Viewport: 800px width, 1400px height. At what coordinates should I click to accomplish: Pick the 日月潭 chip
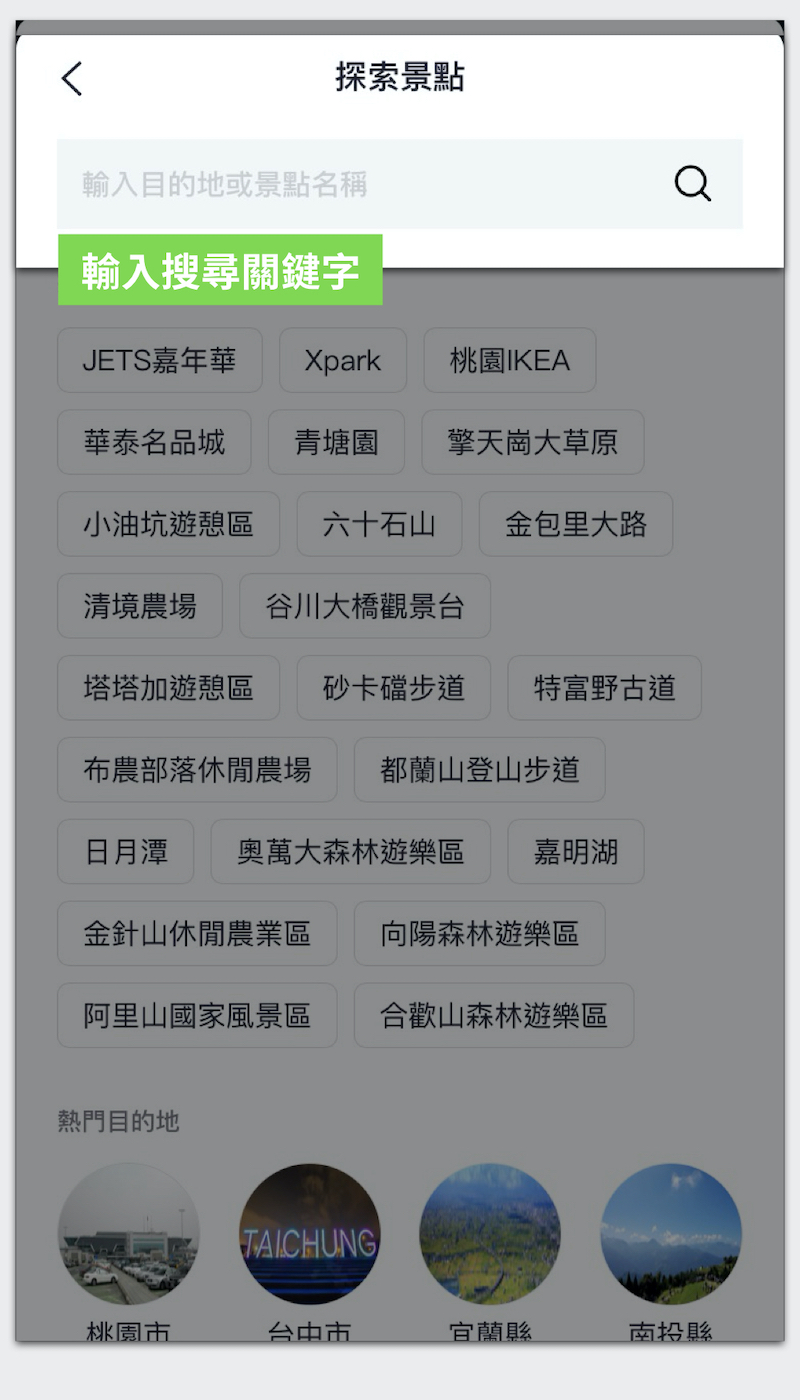[125, 852]
